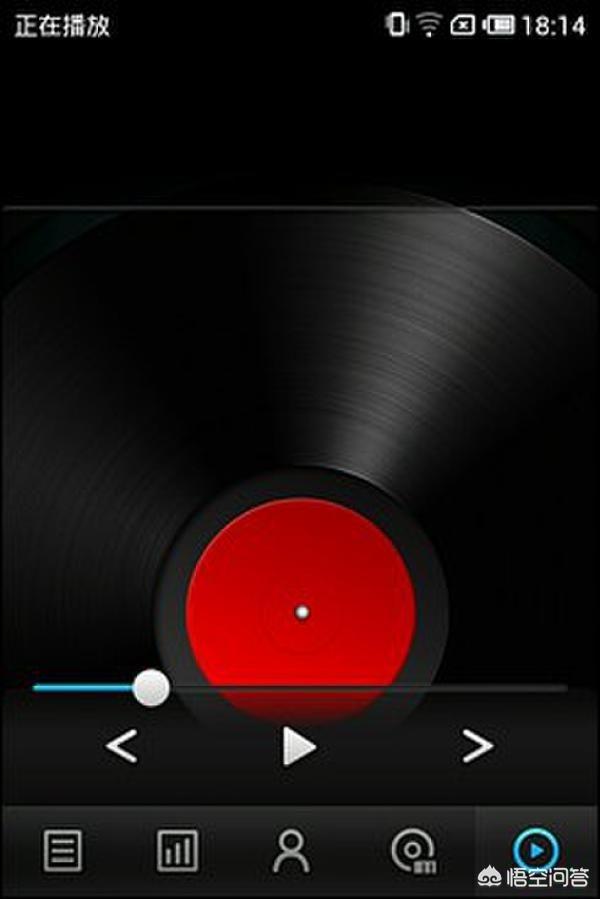The height and width of the screenshot is (899, 600).
Task: Tap the playback progress slider knob
Action: [x=152, y=688]
